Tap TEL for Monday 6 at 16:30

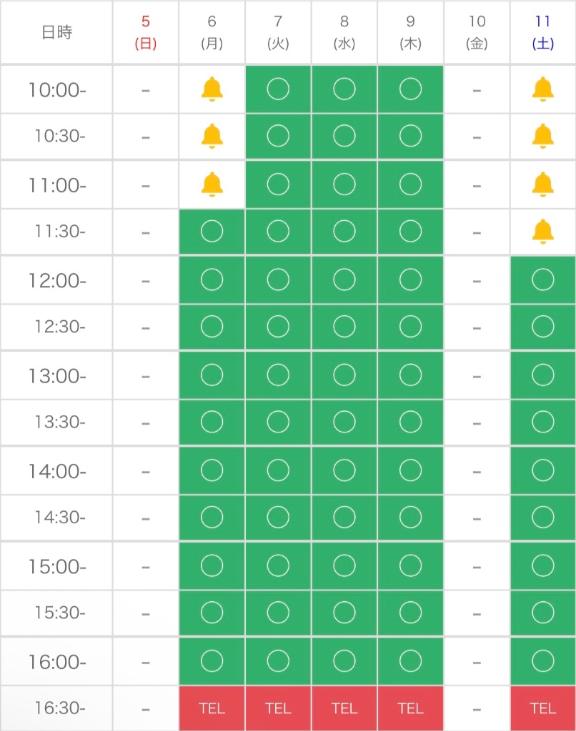pyautogui.click(x=212, y=708)
